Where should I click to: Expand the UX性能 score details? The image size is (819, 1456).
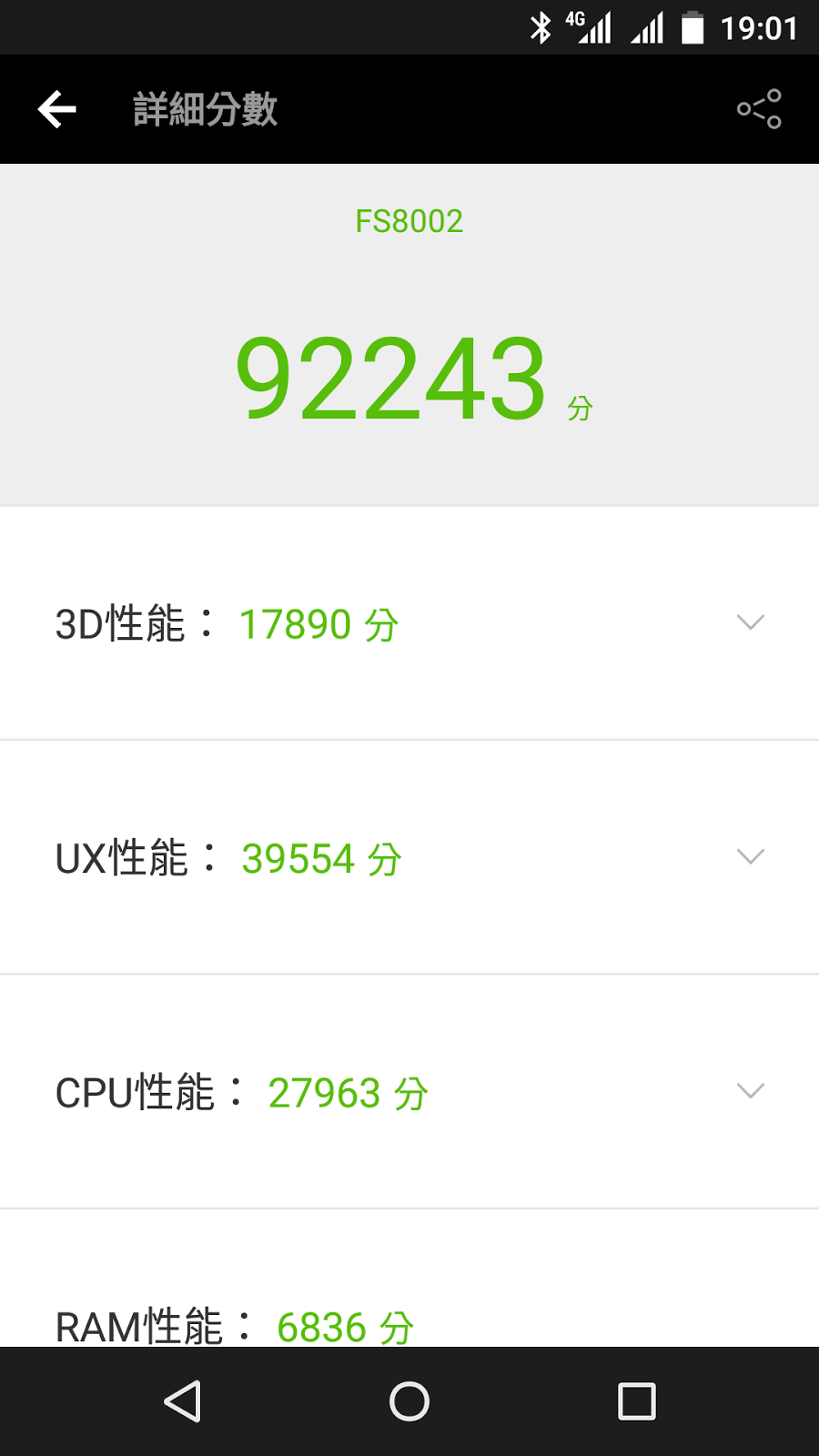[750, 856]
